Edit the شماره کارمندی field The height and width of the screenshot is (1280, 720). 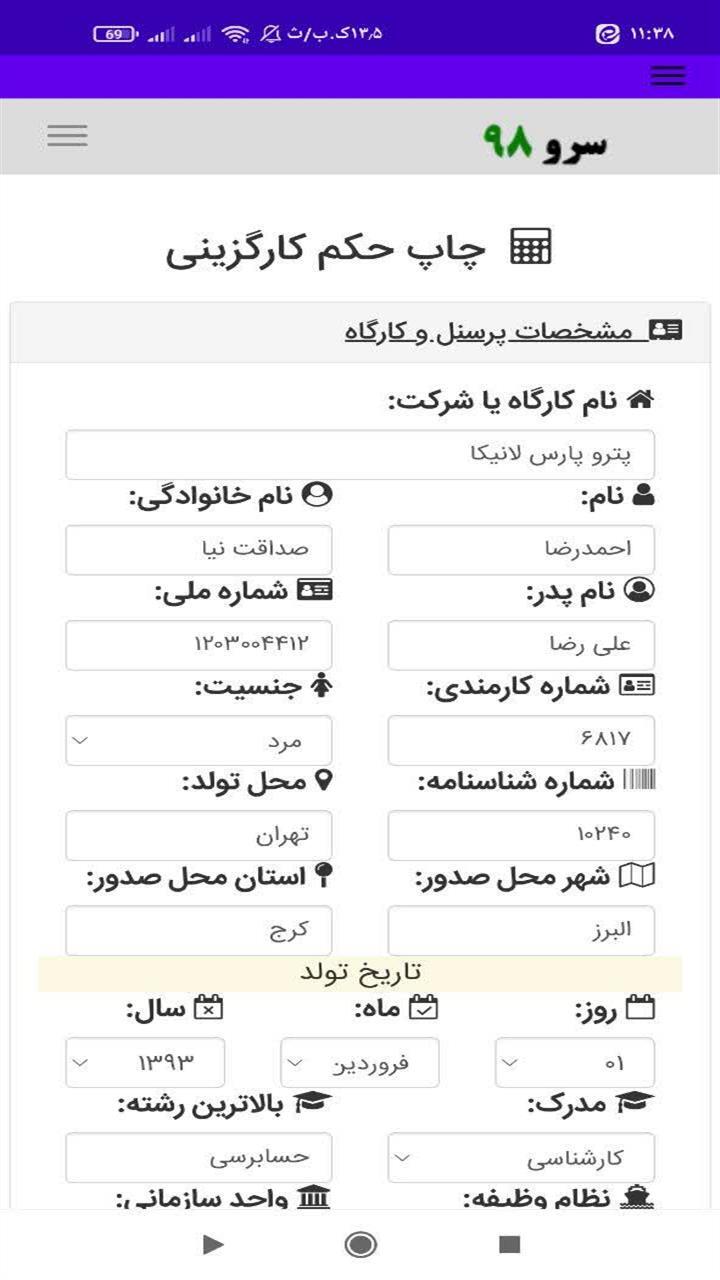point(521,740)
